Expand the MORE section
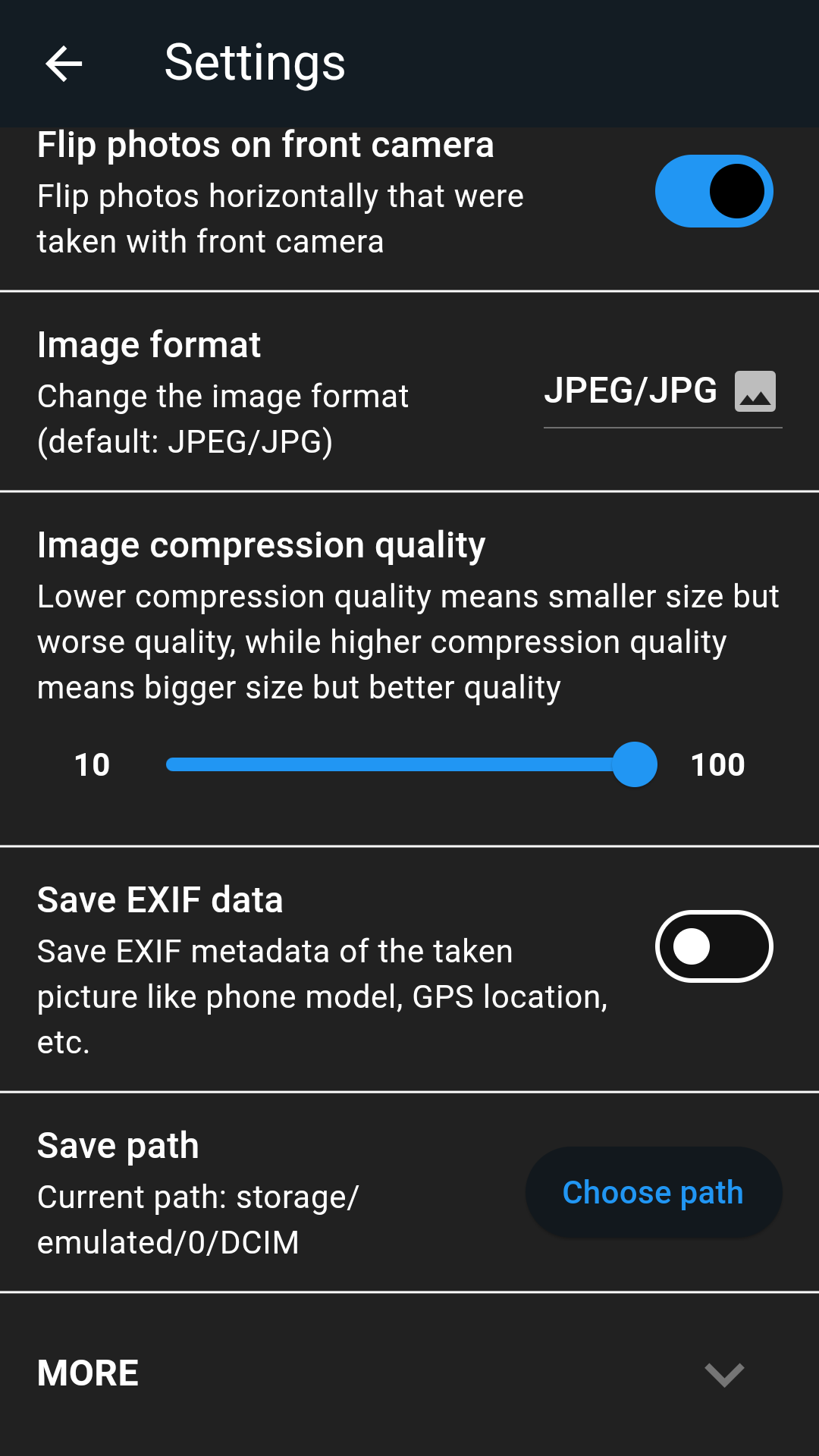The height and width of the screenshot is (1456, 819). click(723, 1373)
